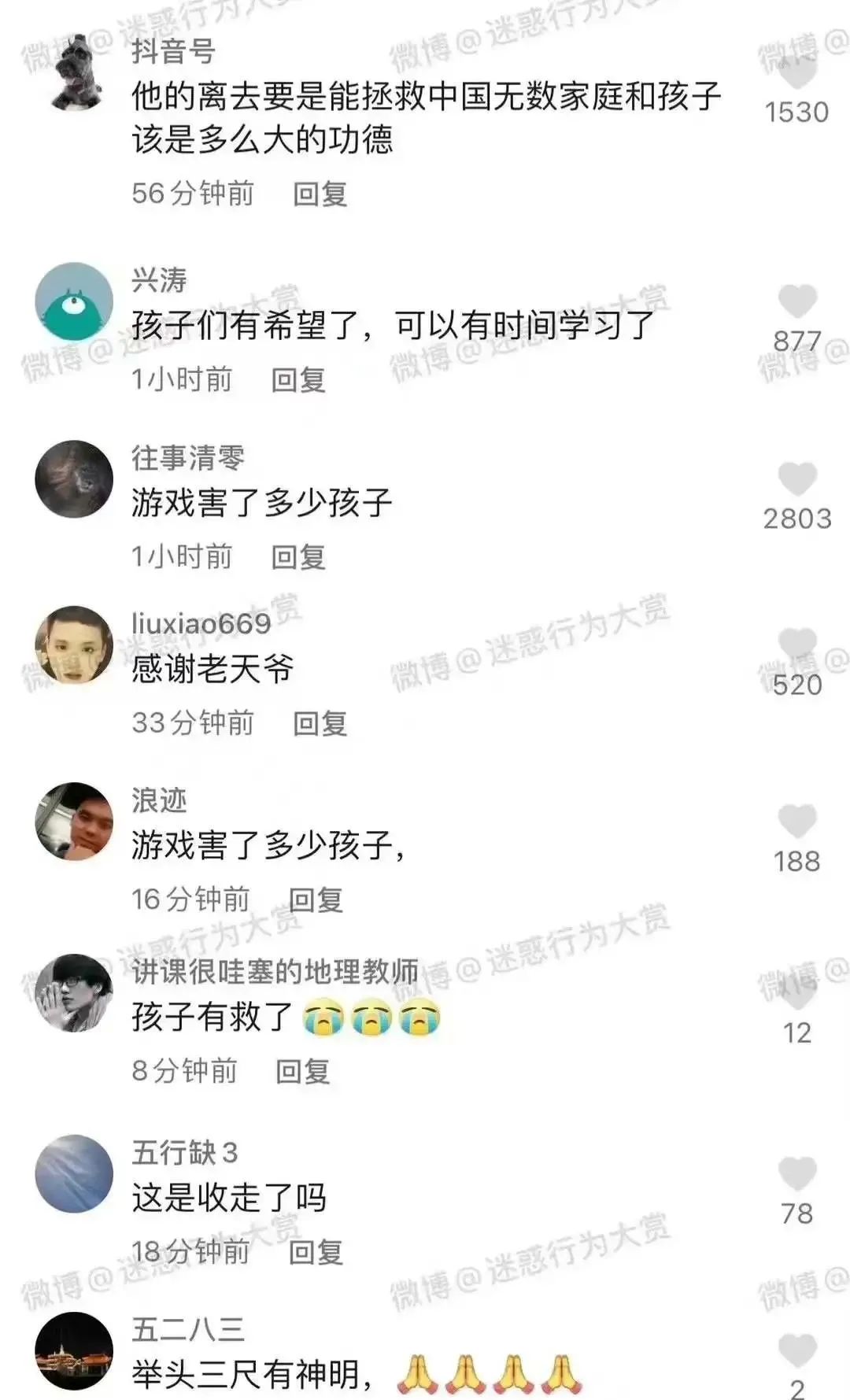Reply to 往事清零's comment

click(298, 557)
